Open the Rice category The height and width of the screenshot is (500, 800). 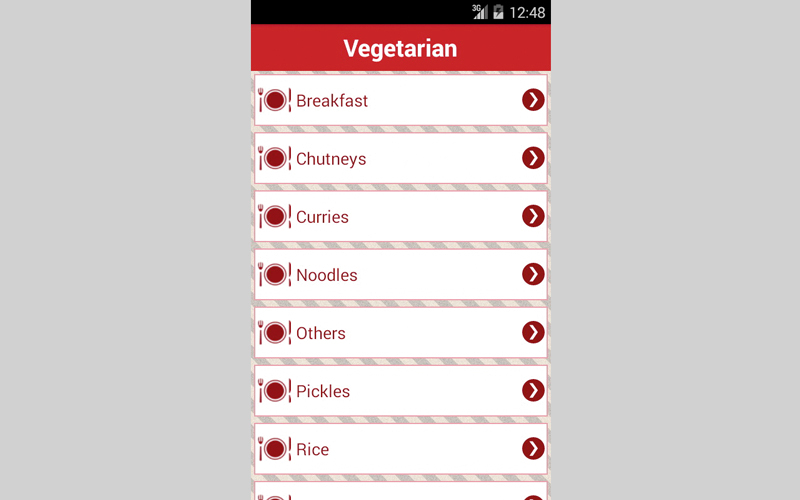tap(400, 448)
